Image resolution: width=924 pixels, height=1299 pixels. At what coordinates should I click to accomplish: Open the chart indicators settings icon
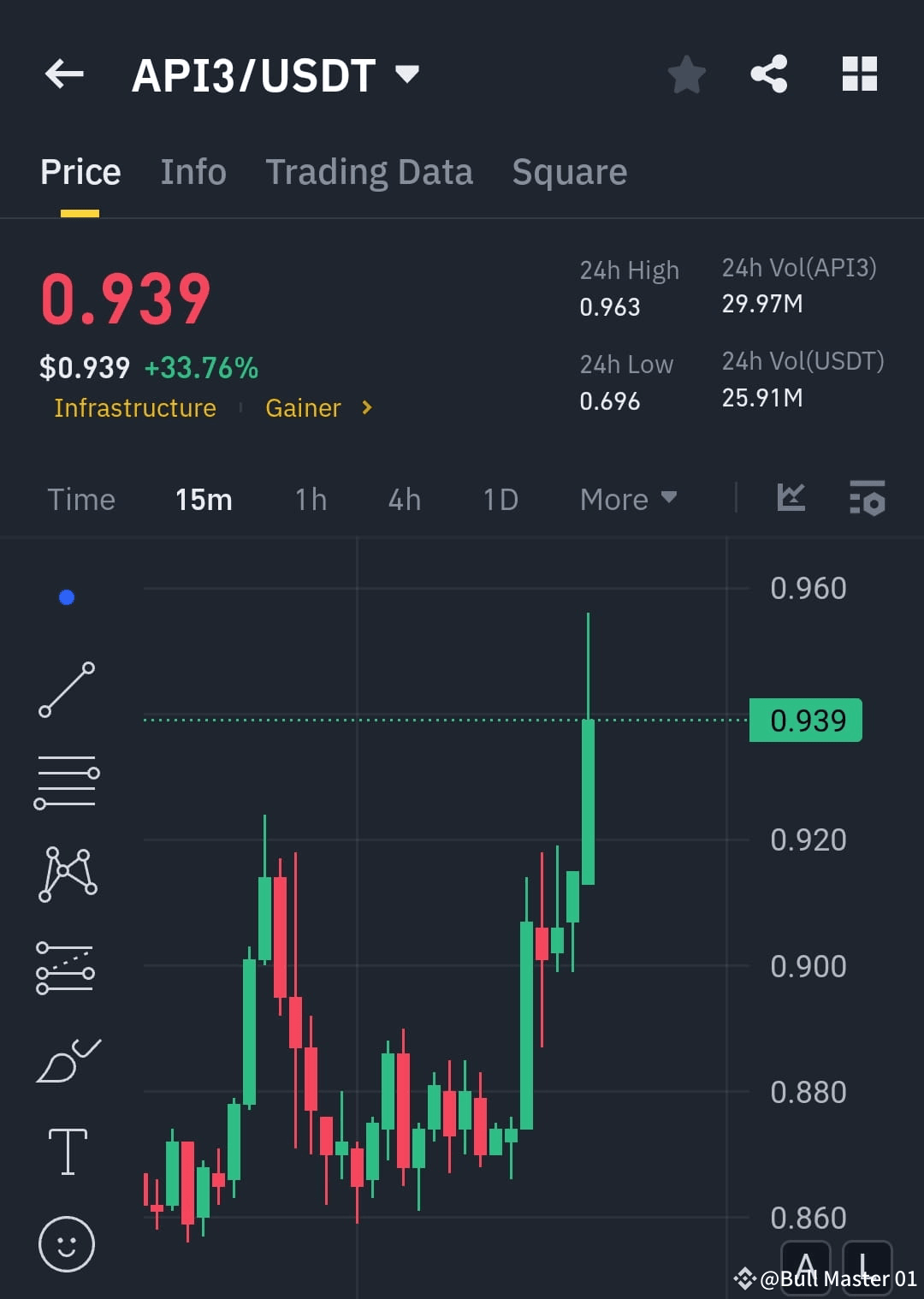867,498
